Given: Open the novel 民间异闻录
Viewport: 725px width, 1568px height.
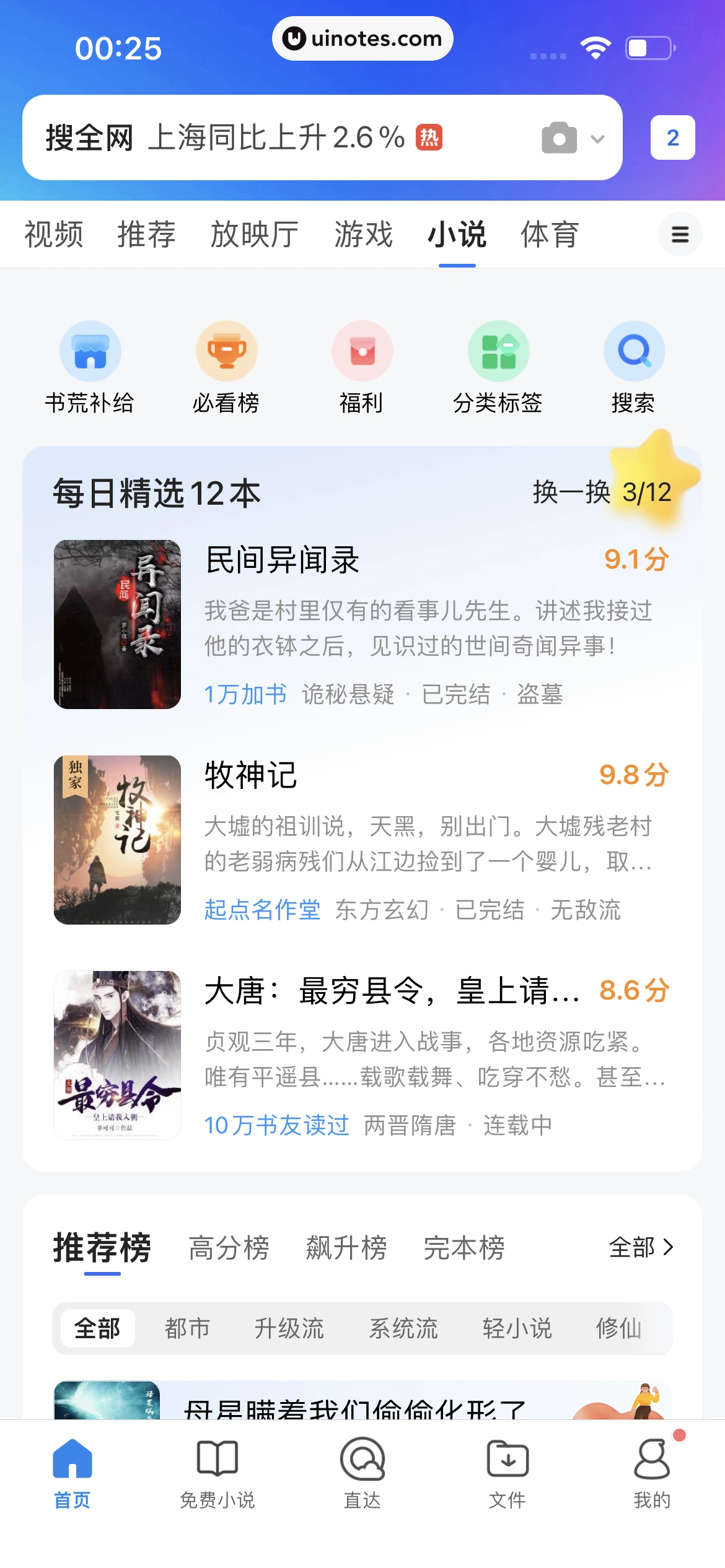Looking at the screenshot, I should click(283, 560).
